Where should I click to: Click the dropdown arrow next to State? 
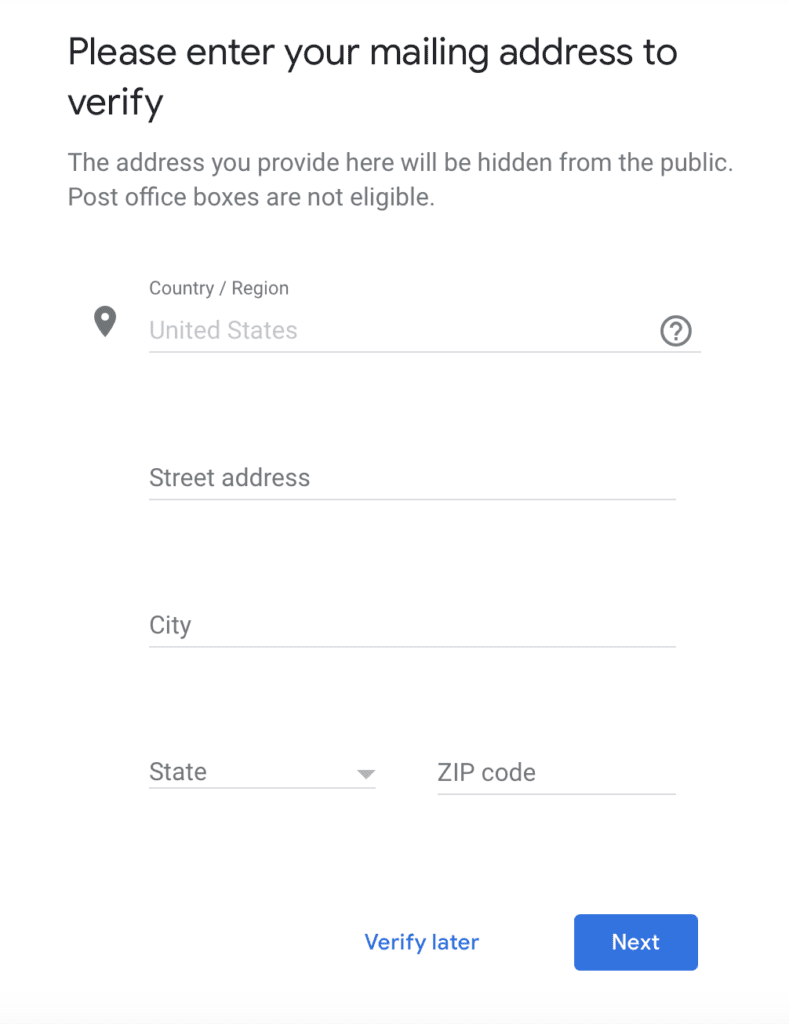point(367,773)
